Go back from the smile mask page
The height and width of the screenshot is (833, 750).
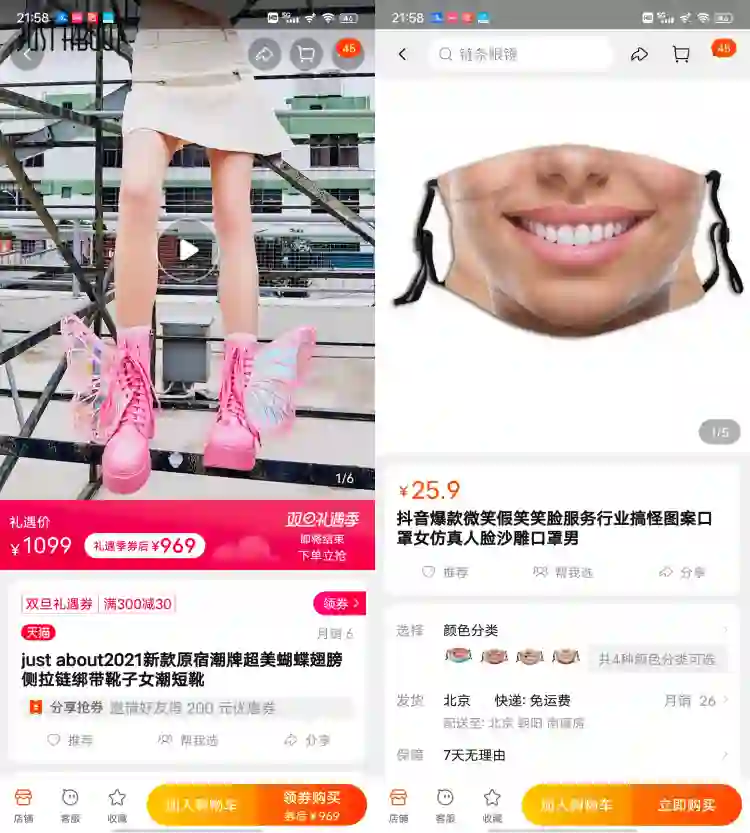[x=402, y=54]
